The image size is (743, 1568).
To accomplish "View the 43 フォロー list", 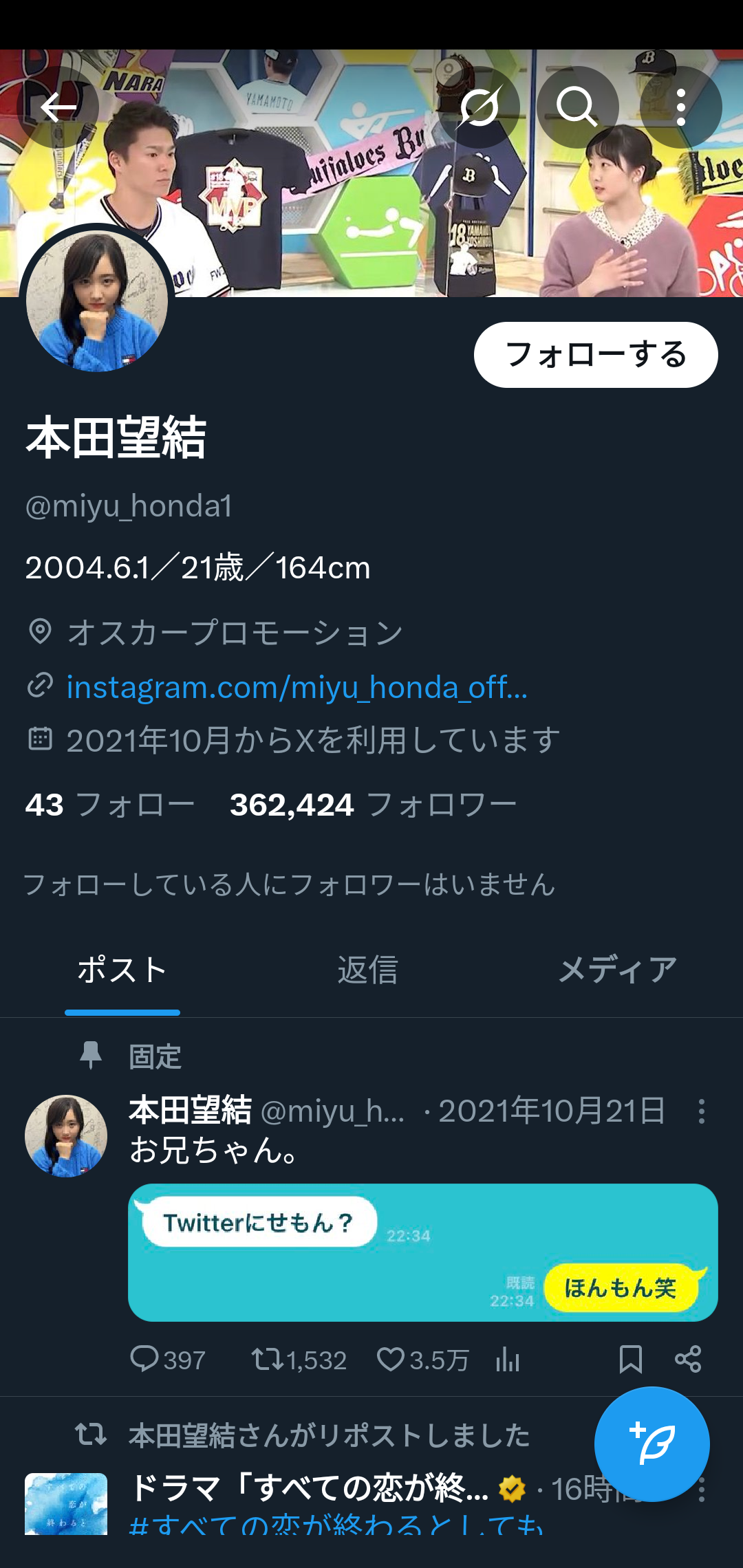I will [x=110, y=805].
